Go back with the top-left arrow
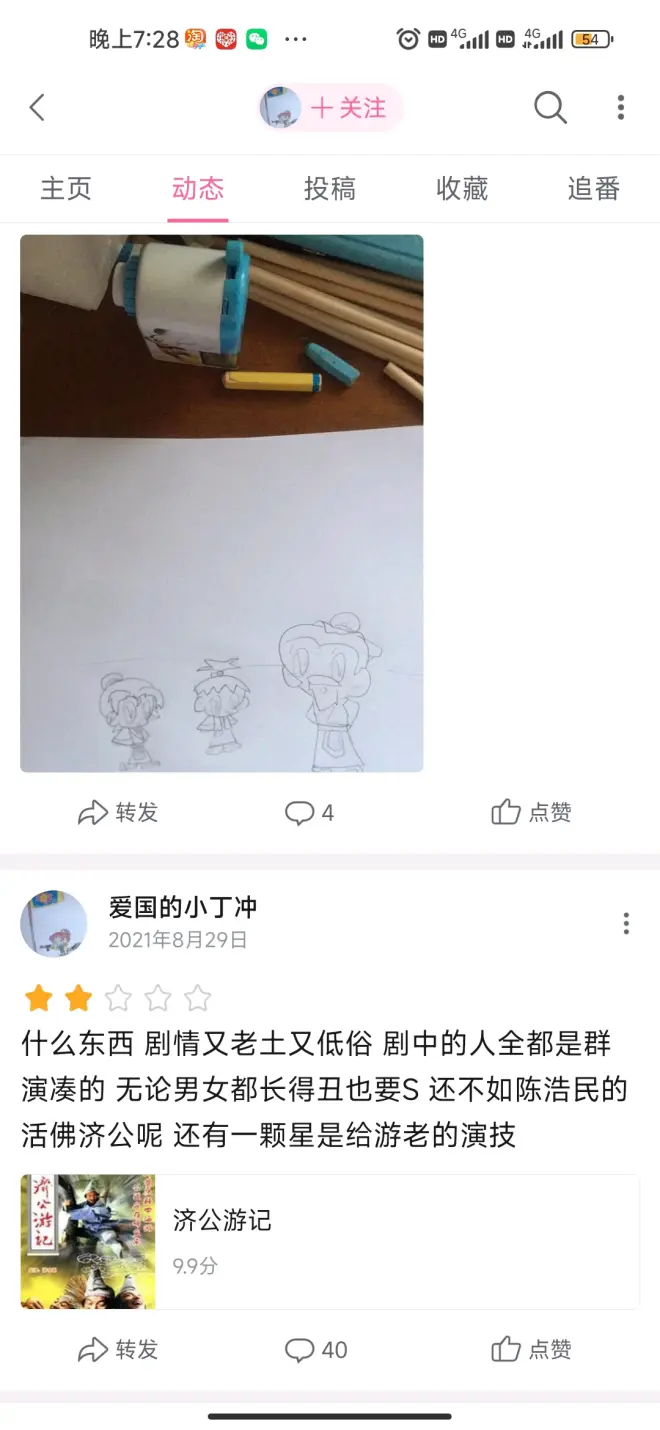This screenshot has height=1430, width=660. (37, 108)
